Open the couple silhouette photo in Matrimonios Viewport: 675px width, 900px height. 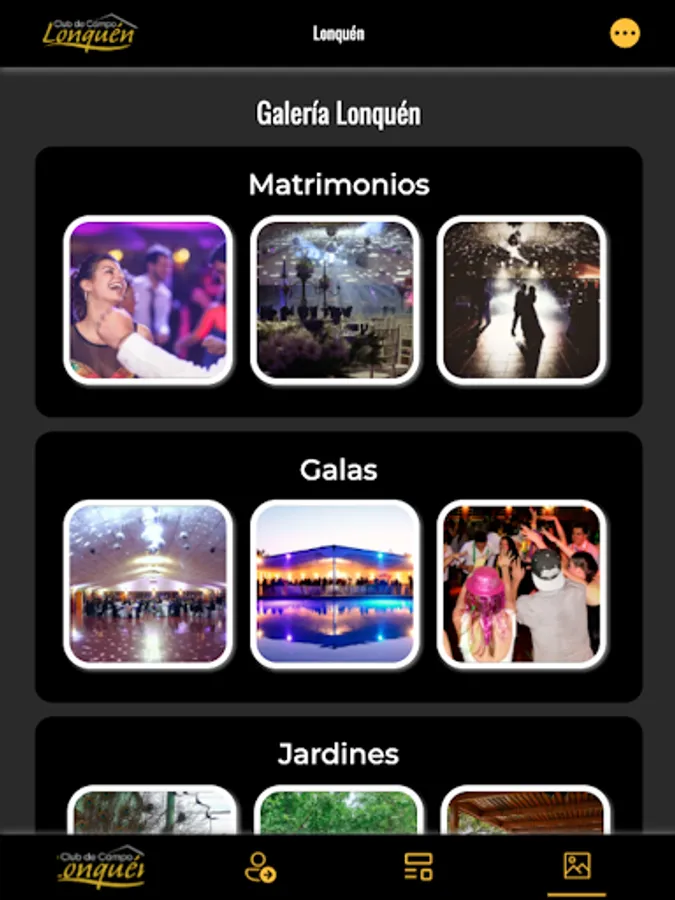coord(522,300)
